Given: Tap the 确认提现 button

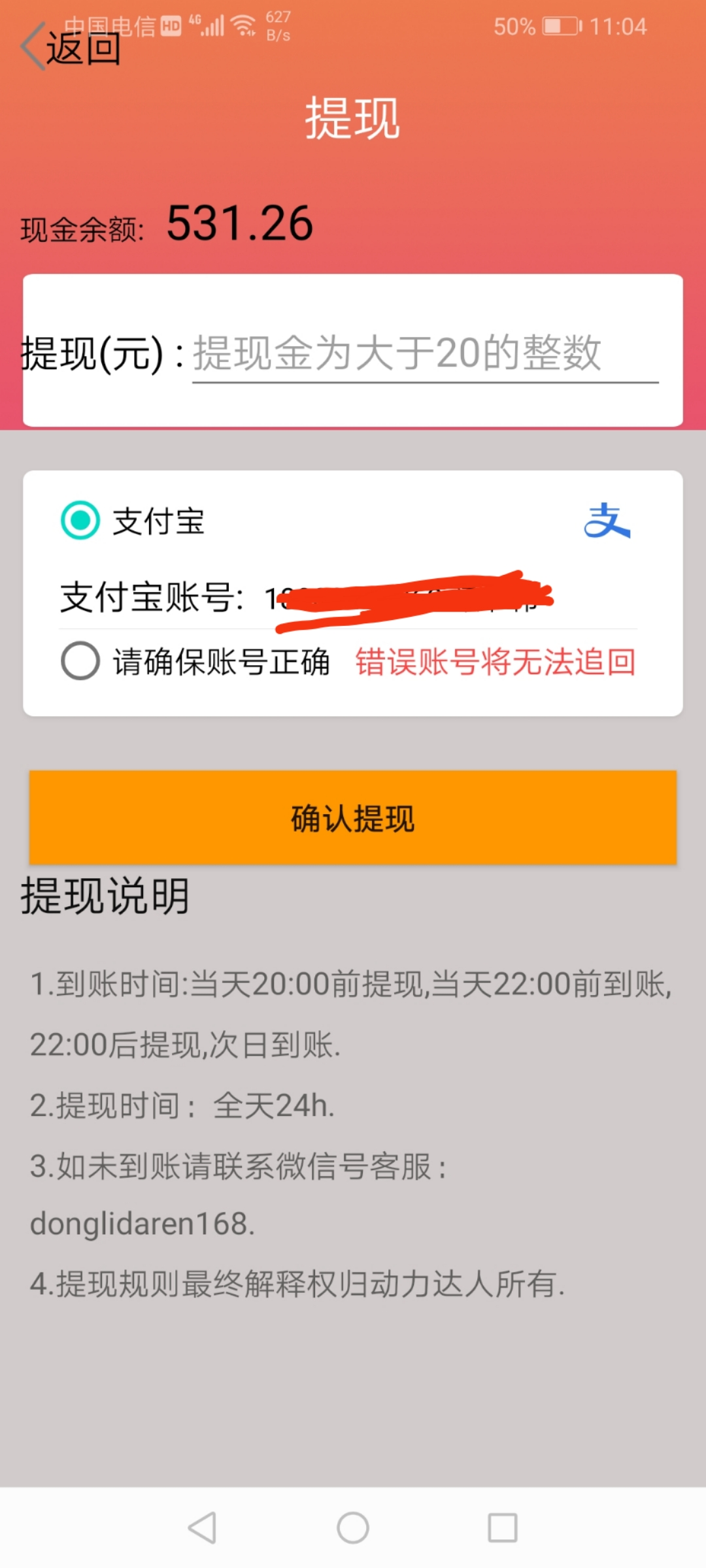Looking at the screenshot, I should (353, 817).
